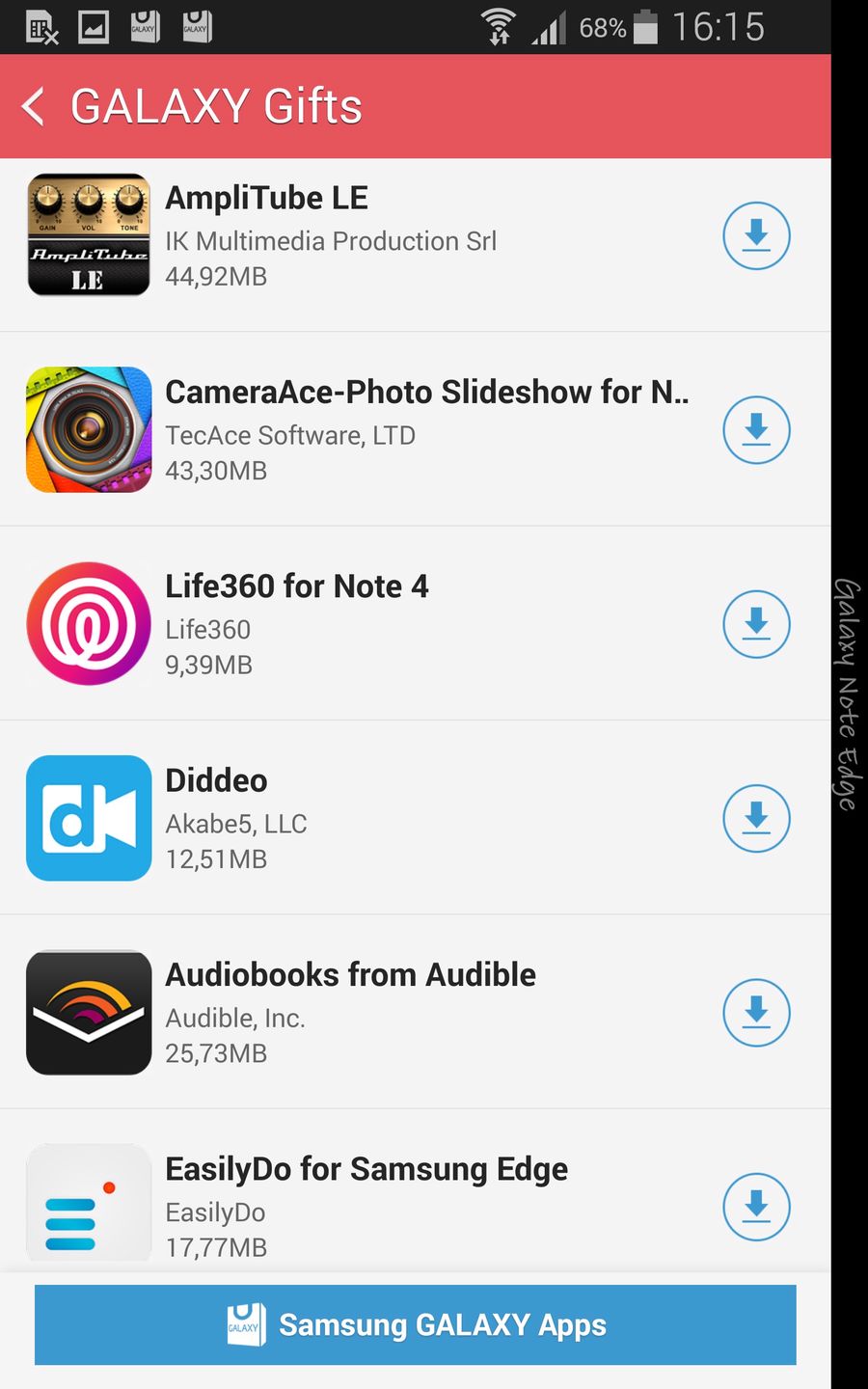Viewport: 868px width, 1389px height.
Task: Download EasilyDo for Samsung Edge
Action: coord(756,1207)
